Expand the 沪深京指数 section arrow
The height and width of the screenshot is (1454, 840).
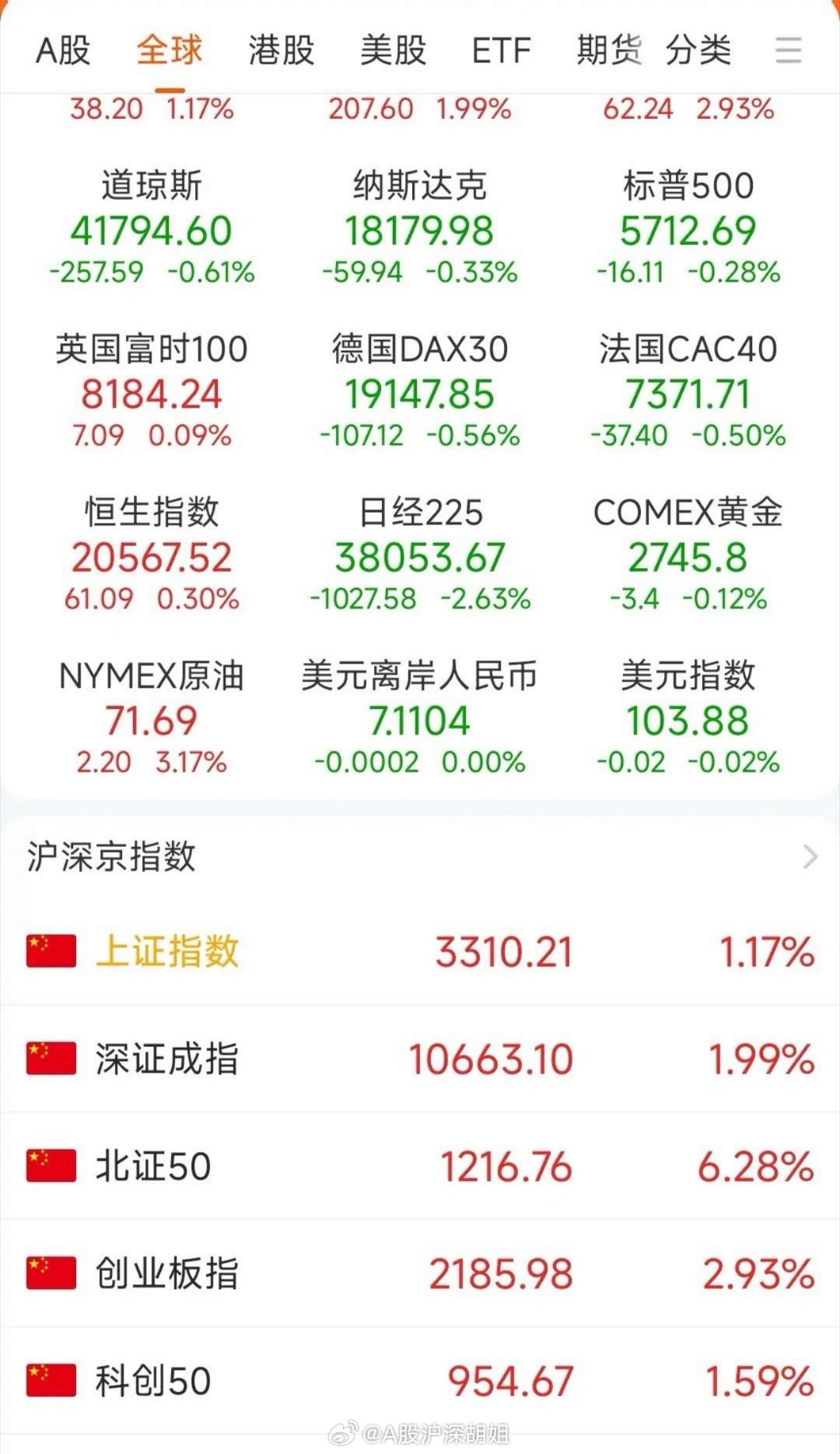point(810,857)
